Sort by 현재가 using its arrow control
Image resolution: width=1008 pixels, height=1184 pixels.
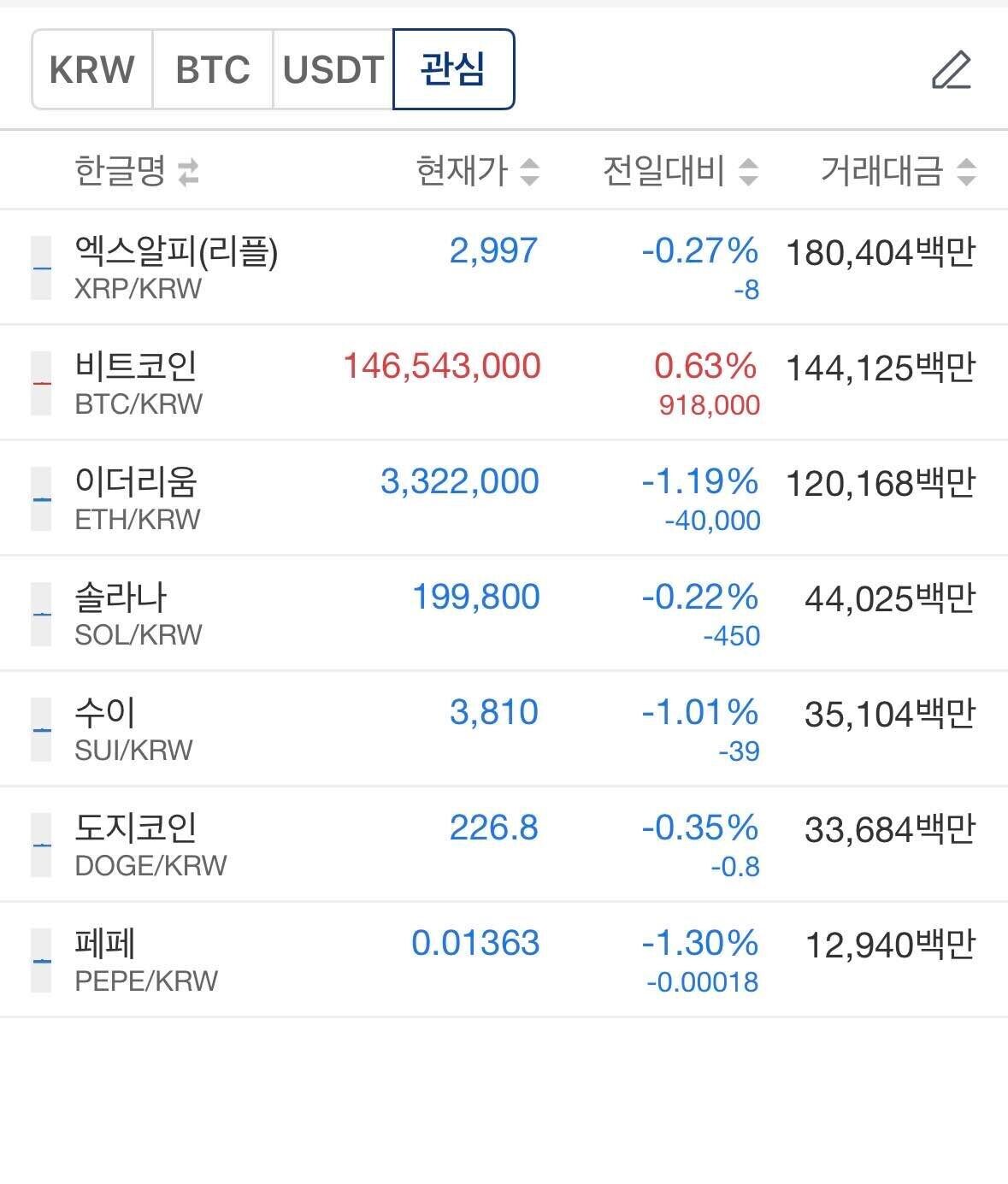532,171
